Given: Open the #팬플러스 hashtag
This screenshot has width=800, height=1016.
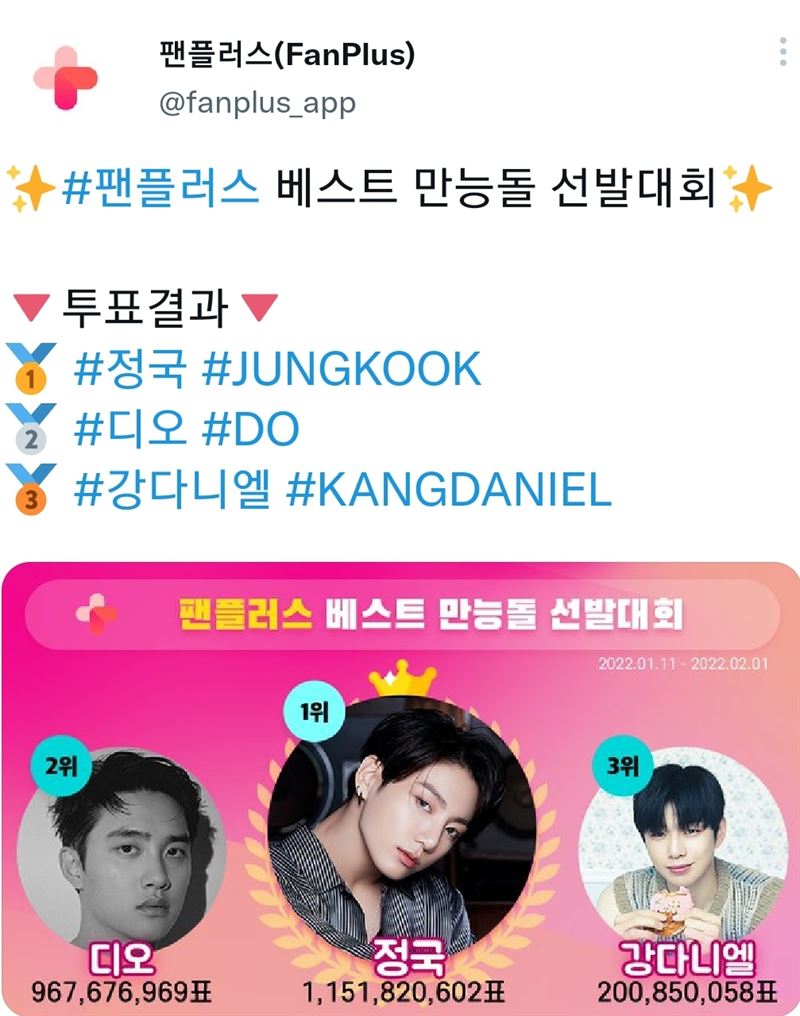Looking at the screenshot, I should click(159, 189).
